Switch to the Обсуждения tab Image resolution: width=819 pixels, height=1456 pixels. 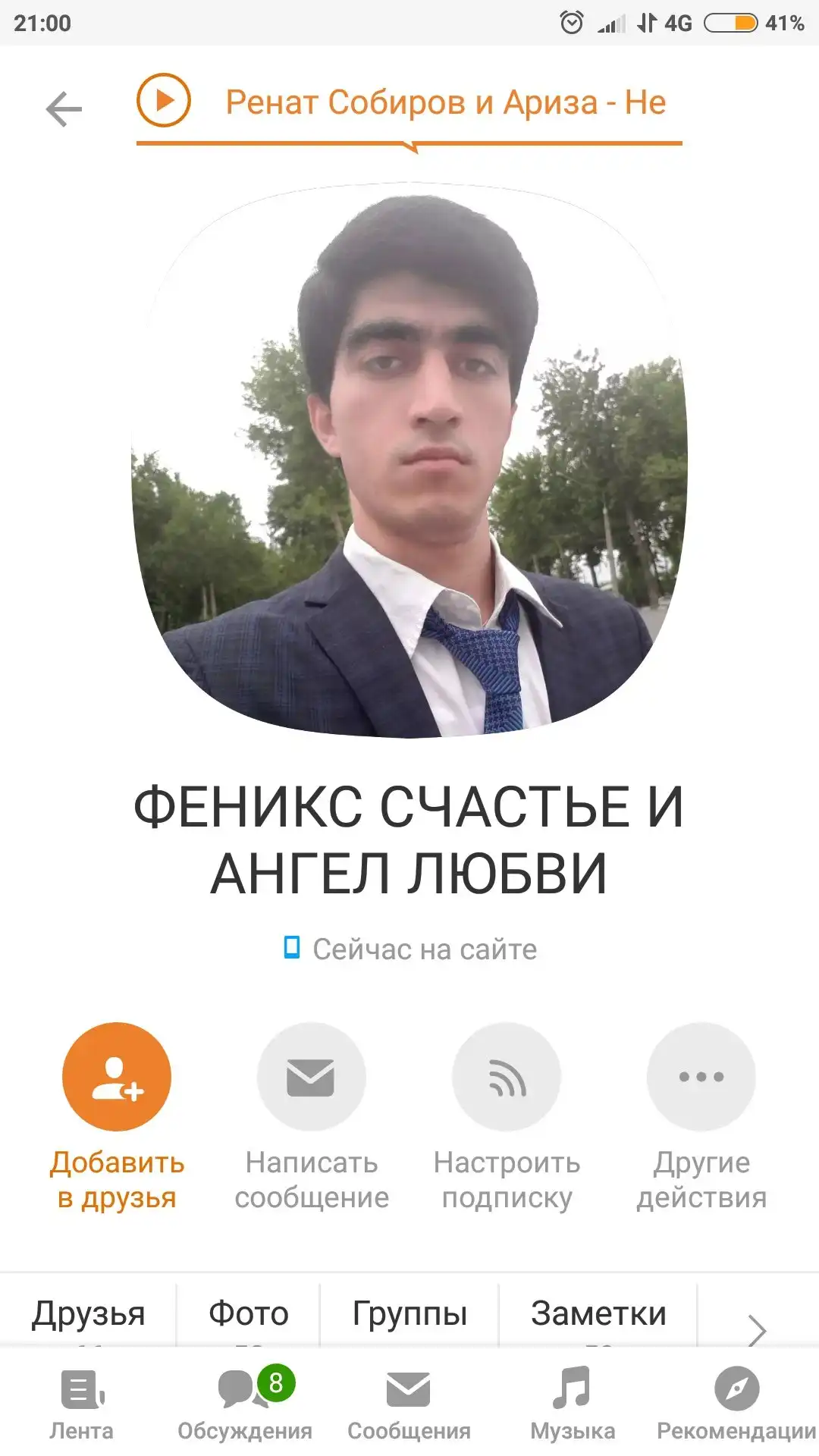coord(244,1403)
